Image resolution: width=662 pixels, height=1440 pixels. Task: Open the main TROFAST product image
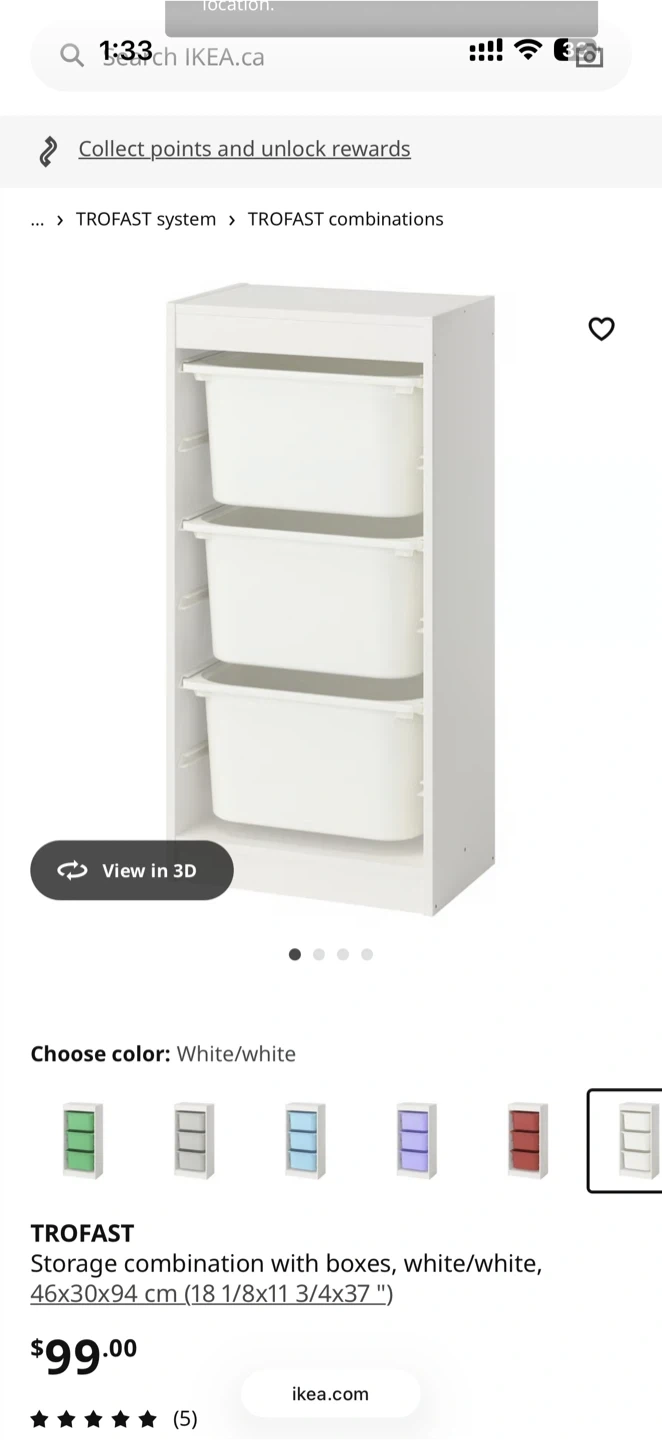(x=330, y=600)
